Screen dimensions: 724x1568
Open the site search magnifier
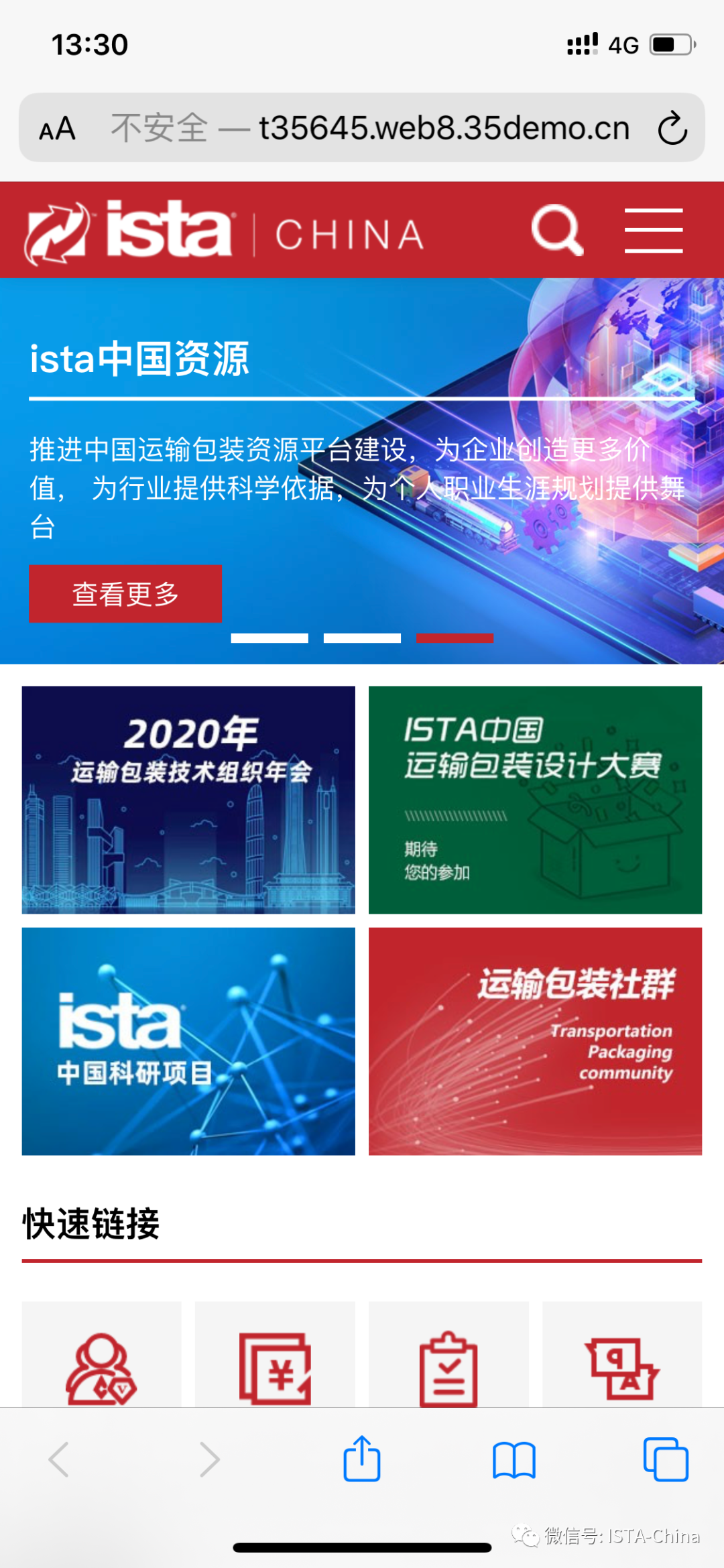(x=557, y=230)
